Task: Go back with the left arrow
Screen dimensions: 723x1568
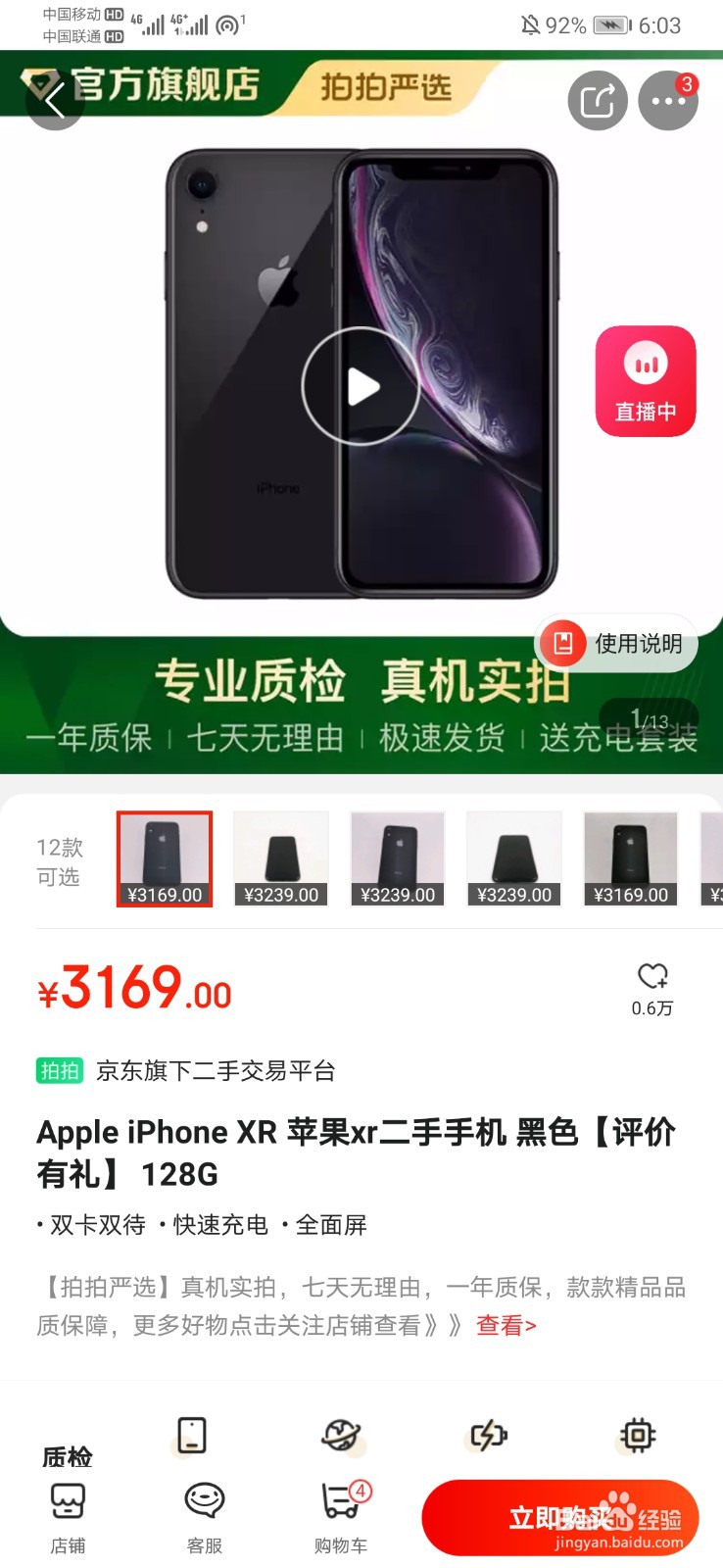Action: click(54, 98)
